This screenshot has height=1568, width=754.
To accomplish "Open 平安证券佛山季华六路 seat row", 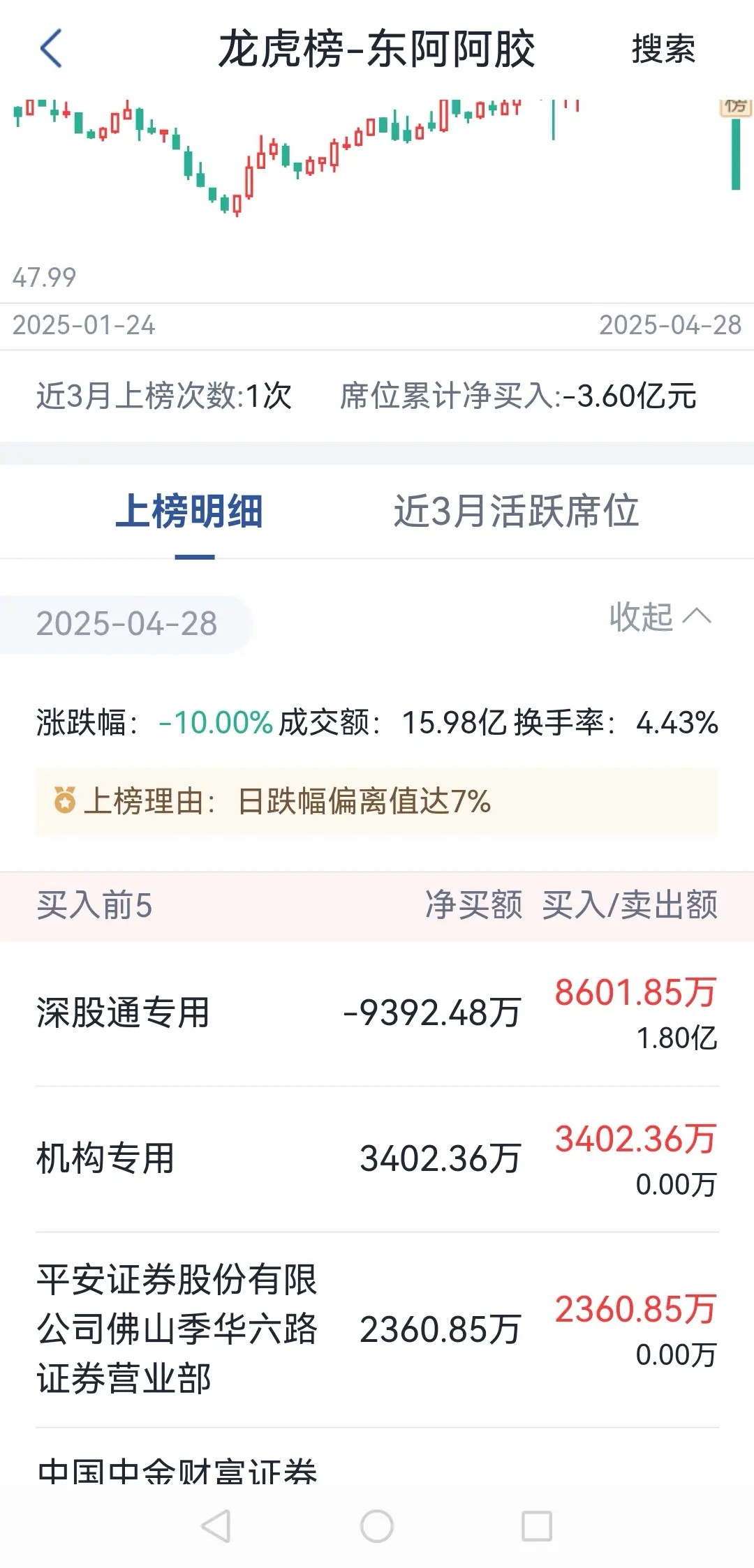I will coord(377,1329).
